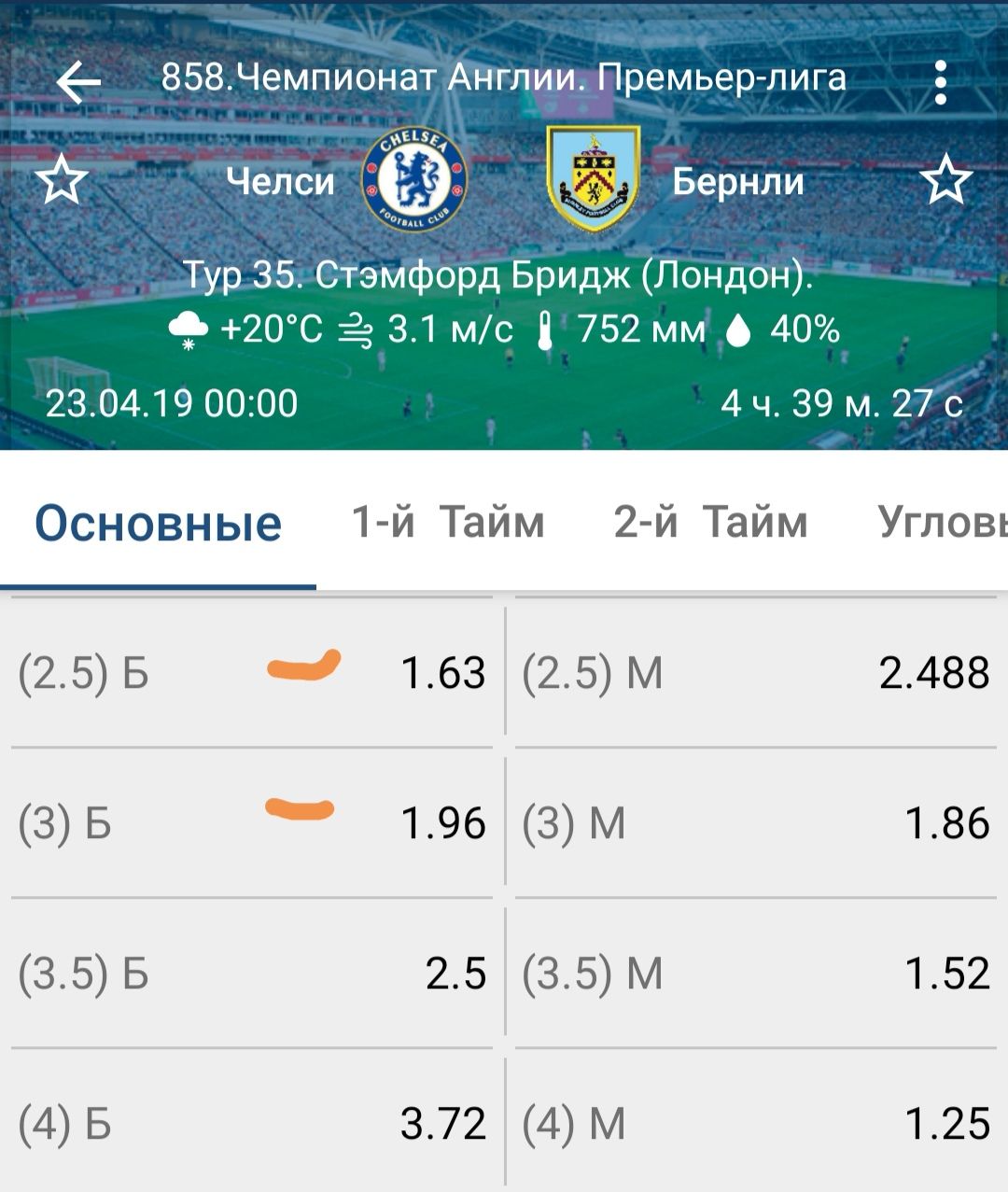Tap the (4) М odds 1.25
1008x1192 pixels.
click(755, 1124)
